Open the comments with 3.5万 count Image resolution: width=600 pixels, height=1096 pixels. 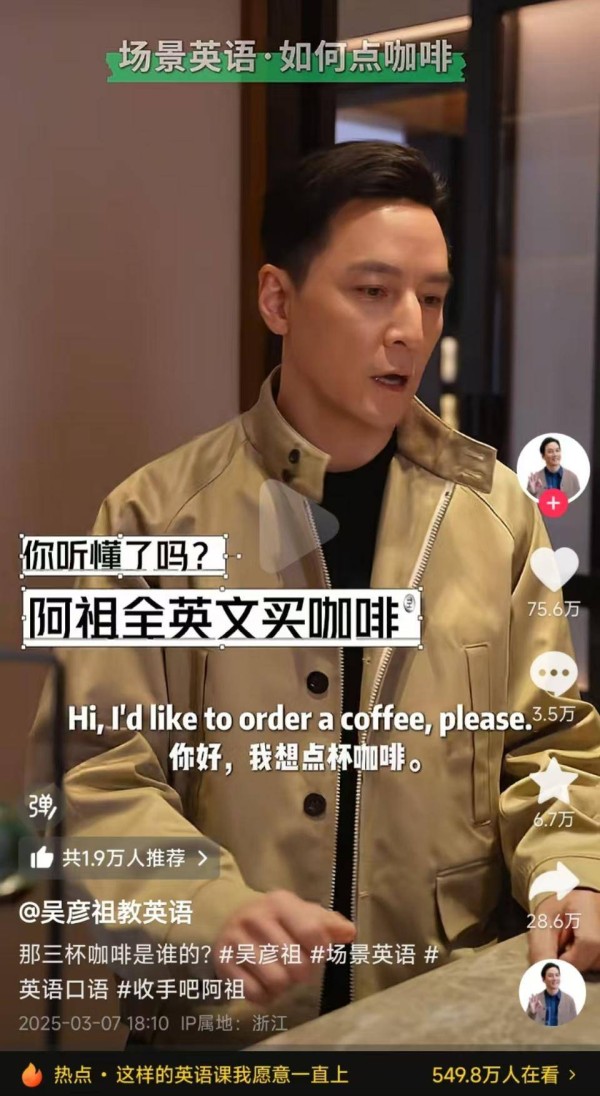554,674
